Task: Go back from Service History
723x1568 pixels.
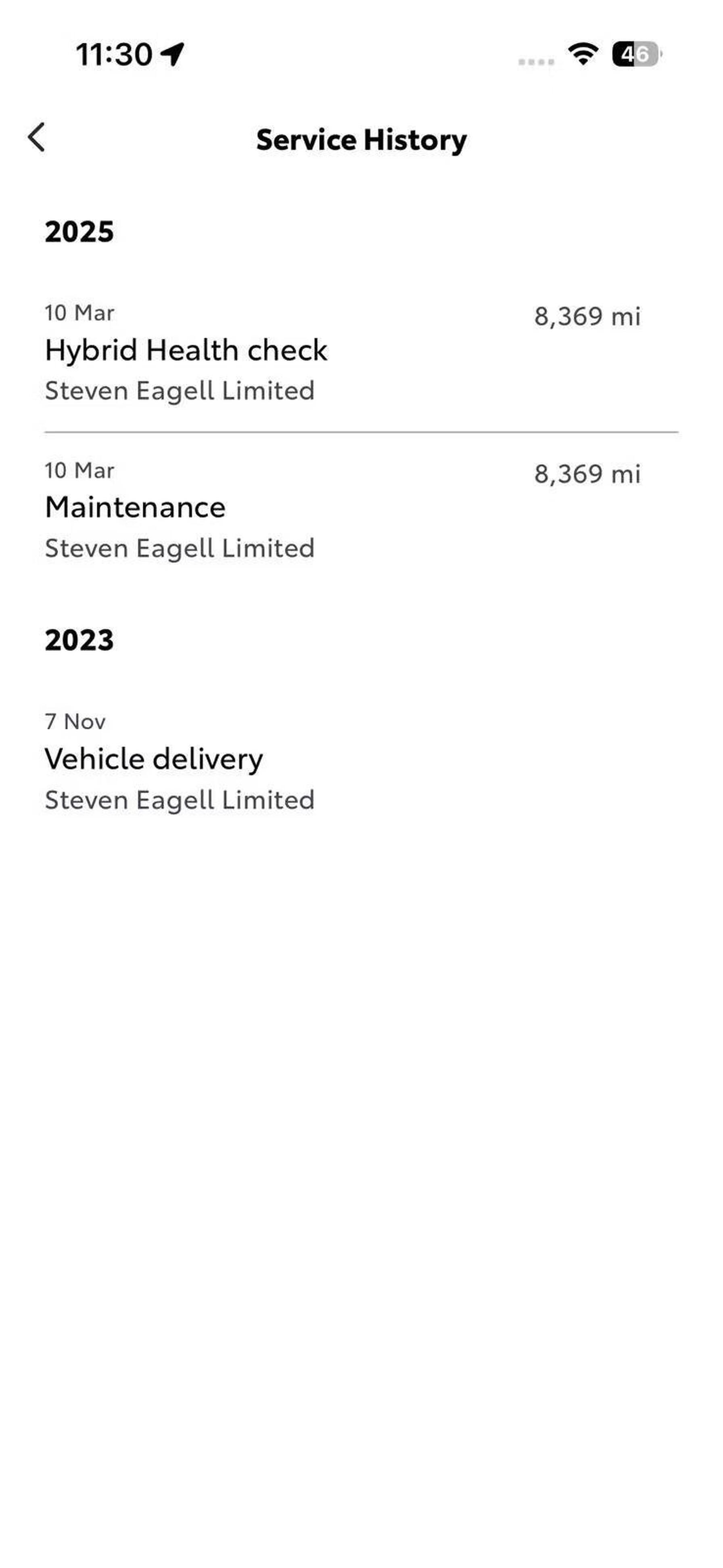Action: (x=37, y=138)
